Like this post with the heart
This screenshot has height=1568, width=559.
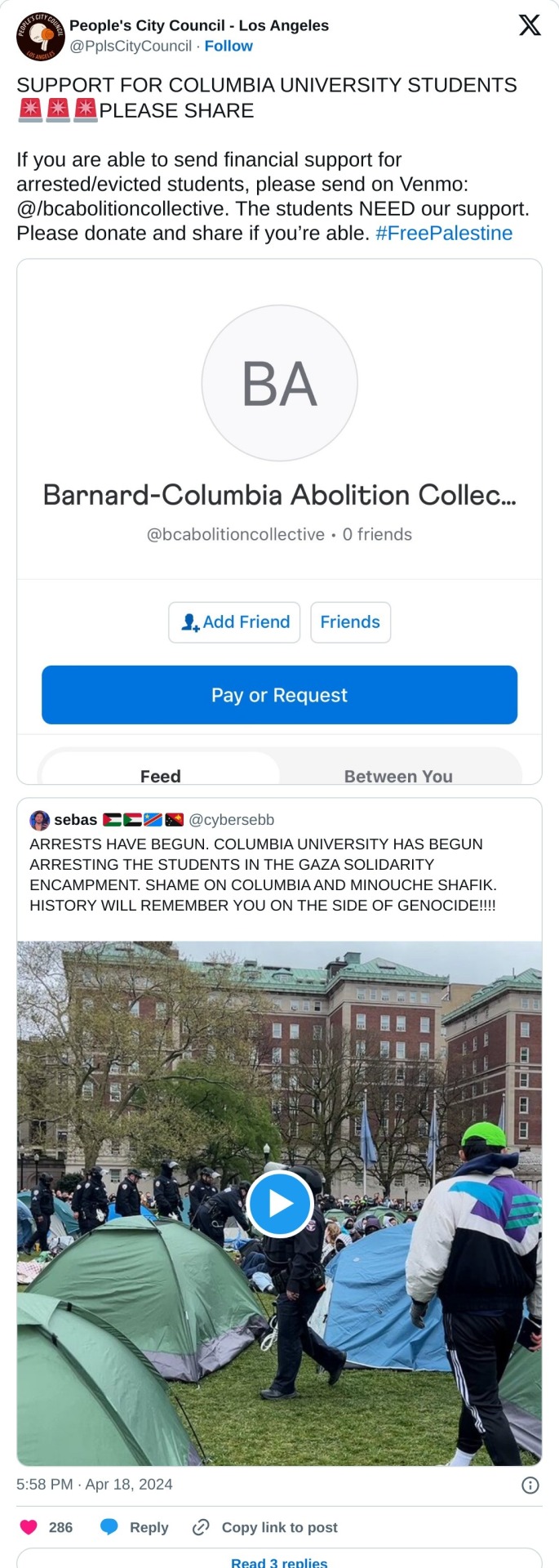(x=29, y=1527)
